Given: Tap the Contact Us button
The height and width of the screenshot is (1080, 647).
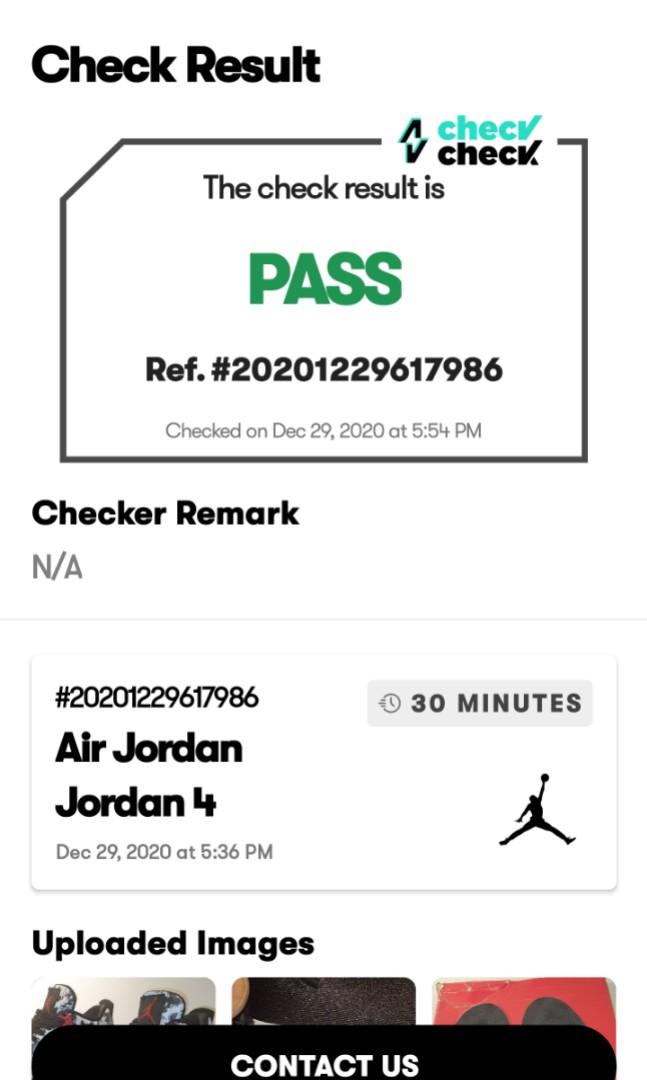Looking at the screenshot, I should coord(324,1058).
